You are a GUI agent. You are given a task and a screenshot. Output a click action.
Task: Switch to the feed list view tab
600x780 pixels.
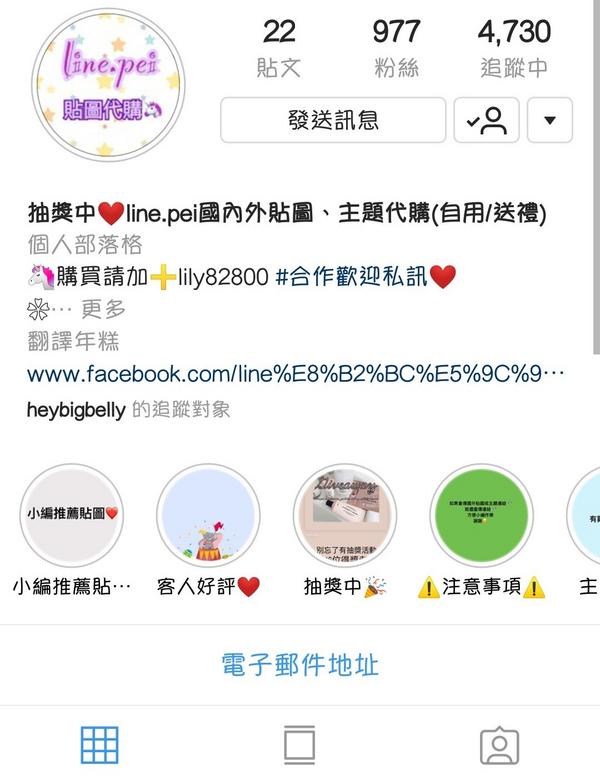click(299, 745)
